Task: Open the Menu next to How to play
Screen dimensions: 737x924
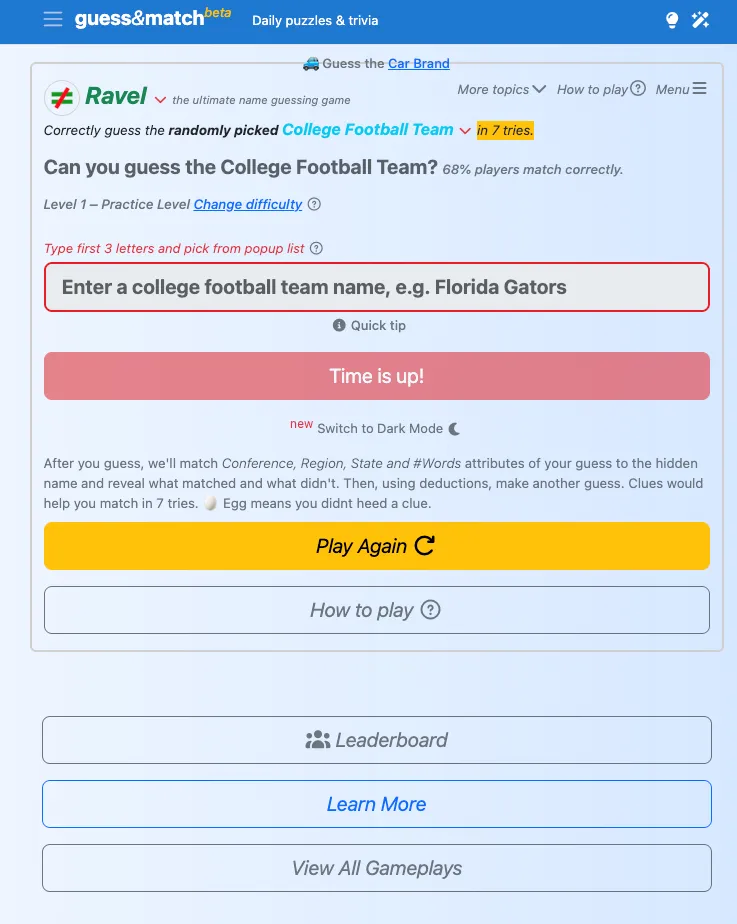Action: point(681,89)
